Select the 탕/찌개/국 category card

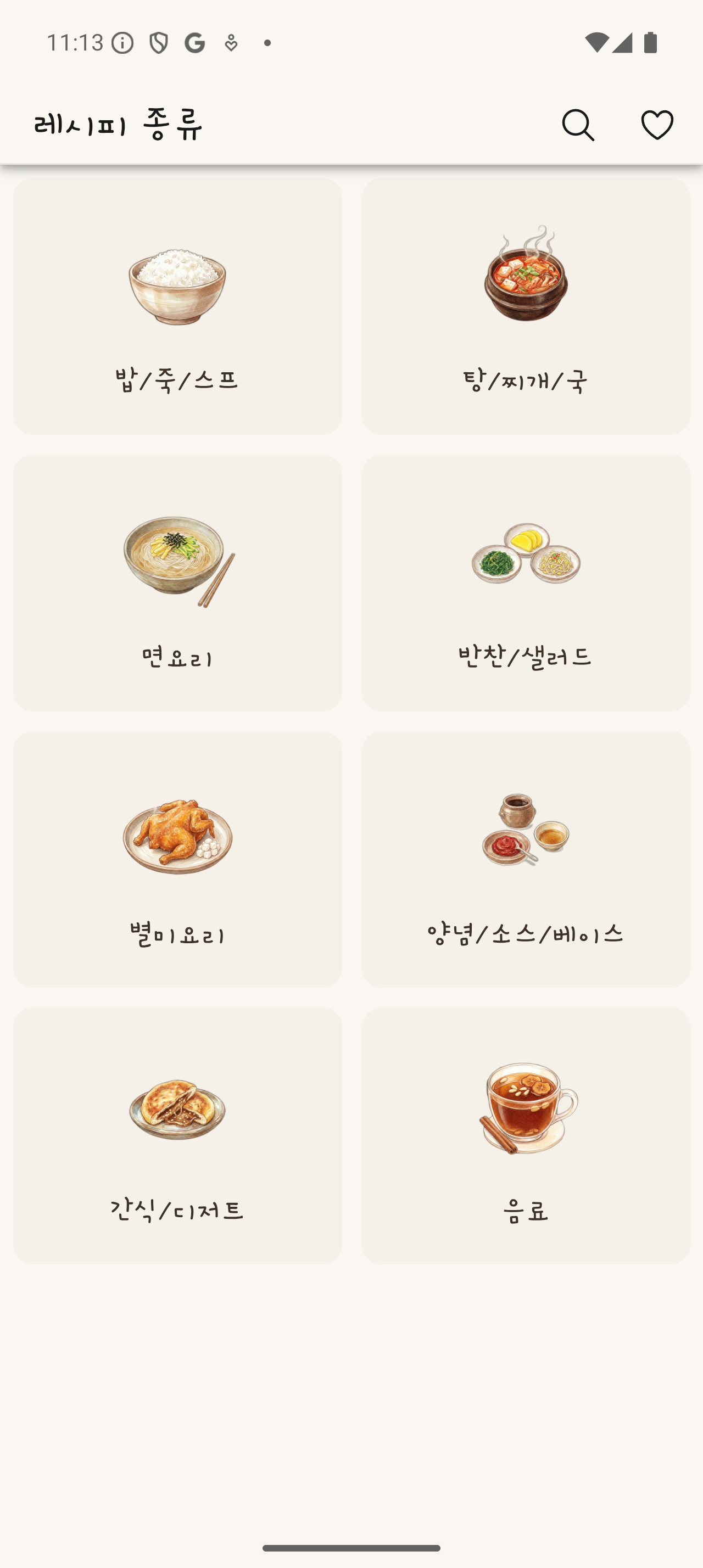[x=526, y=306]
